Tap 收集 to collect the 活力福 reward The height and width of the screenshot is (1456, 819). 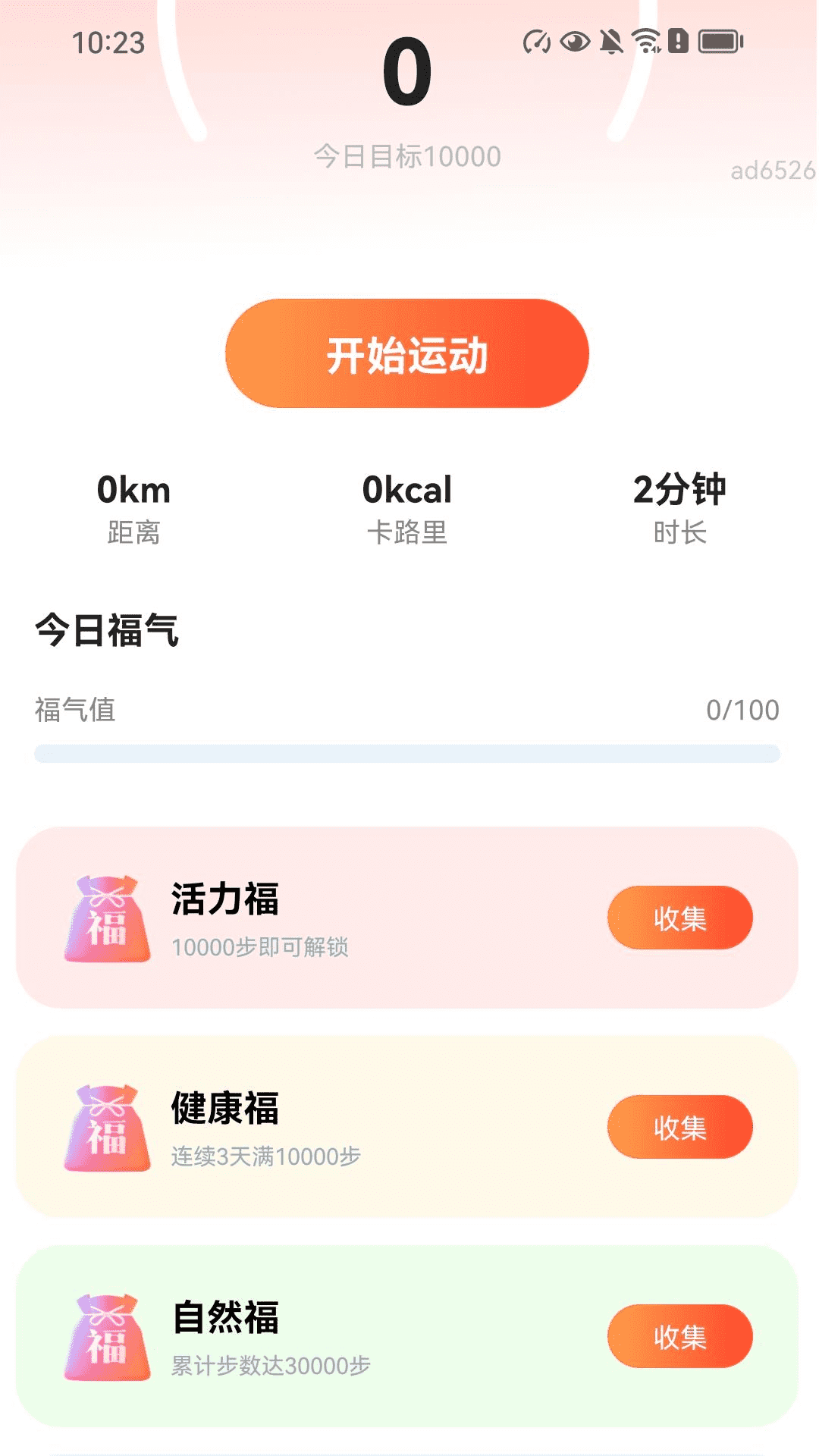(679, 917)
